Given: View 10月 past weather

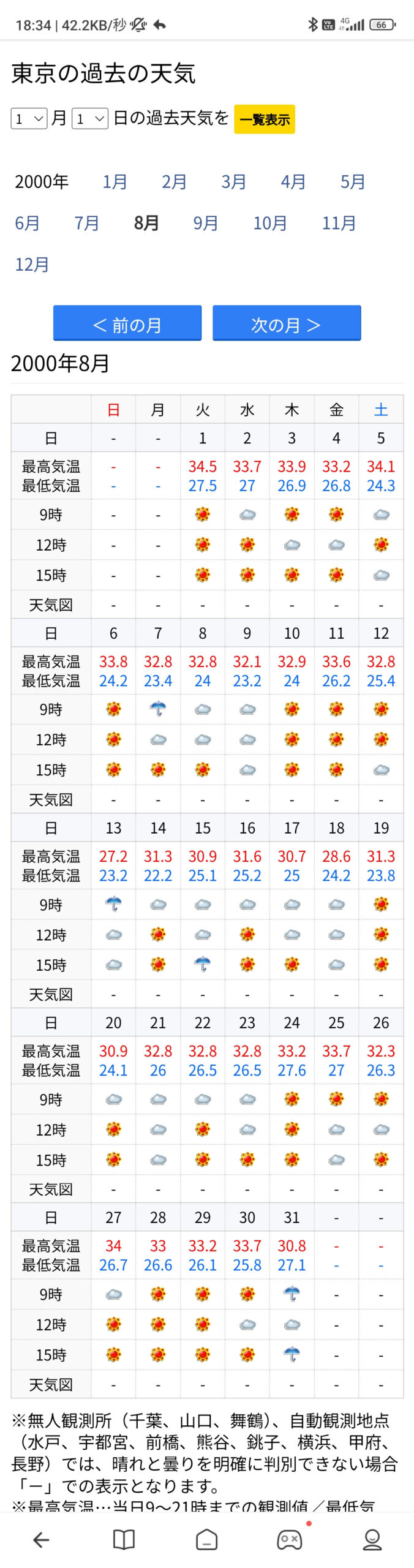Looking at the screenshot, I should click(x=270, y=223).
